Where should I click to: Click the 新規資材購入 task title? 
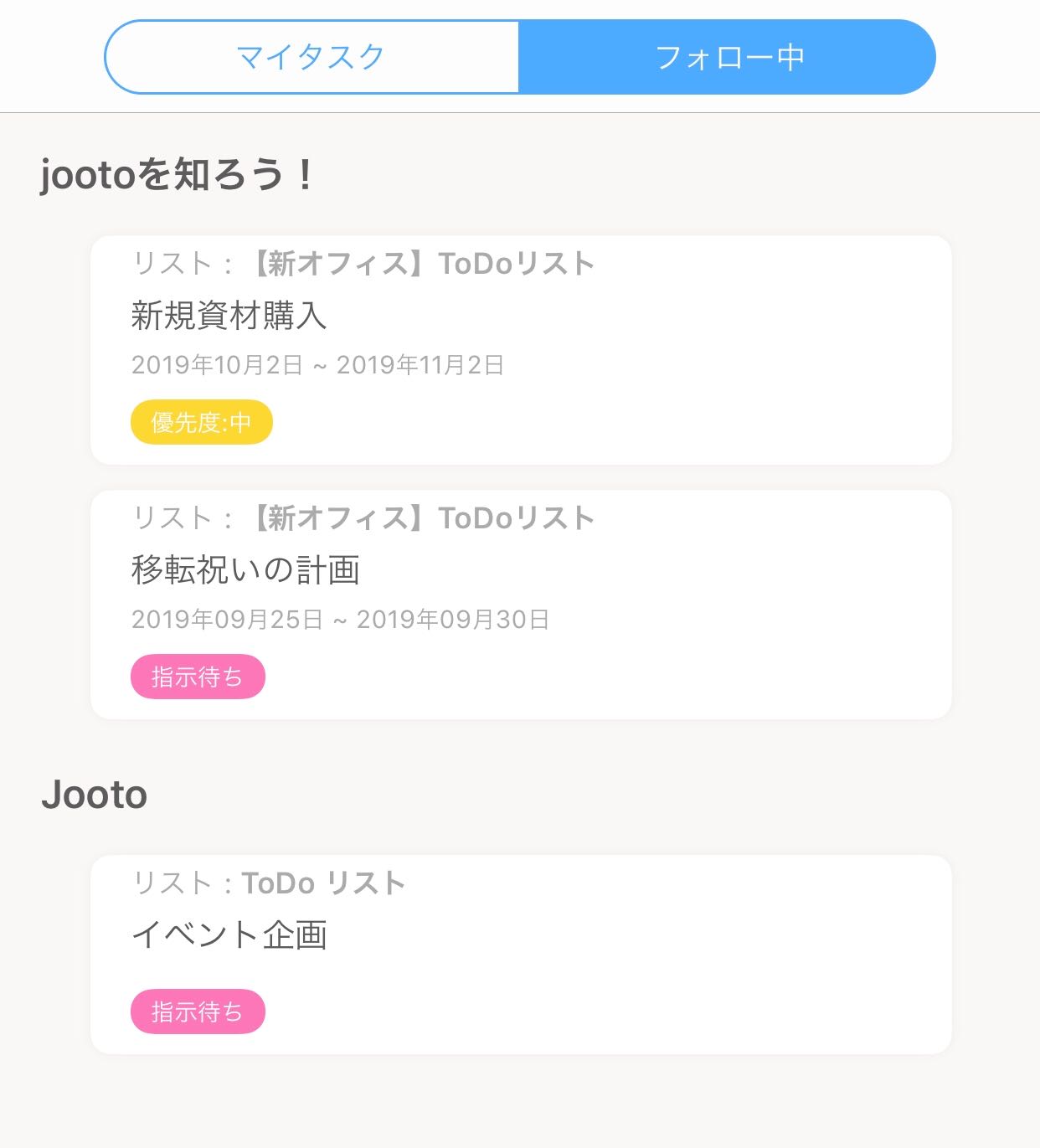coord(228,316)
